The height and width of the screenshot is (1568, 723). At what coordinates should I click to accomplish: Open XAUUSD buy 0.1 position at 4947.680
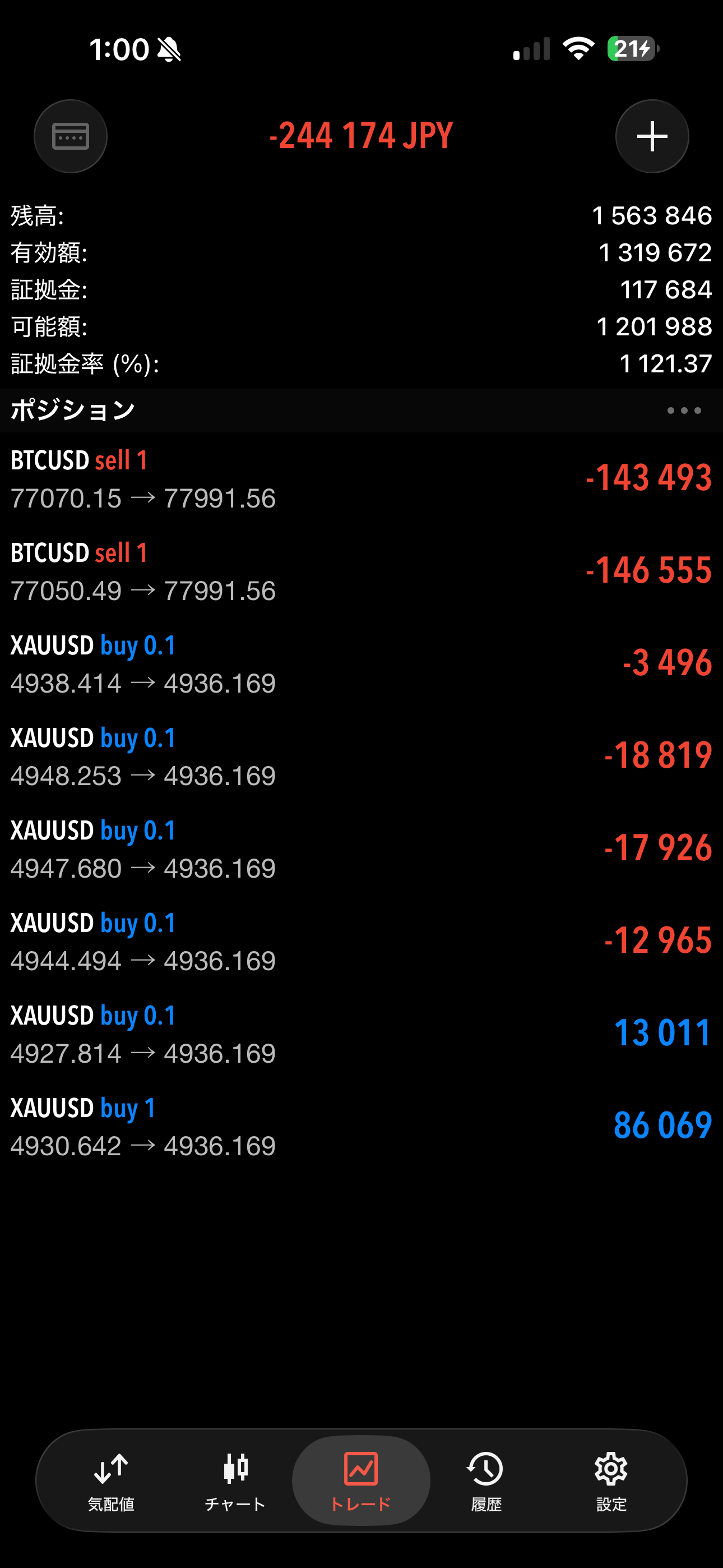(x=361, y=849)
